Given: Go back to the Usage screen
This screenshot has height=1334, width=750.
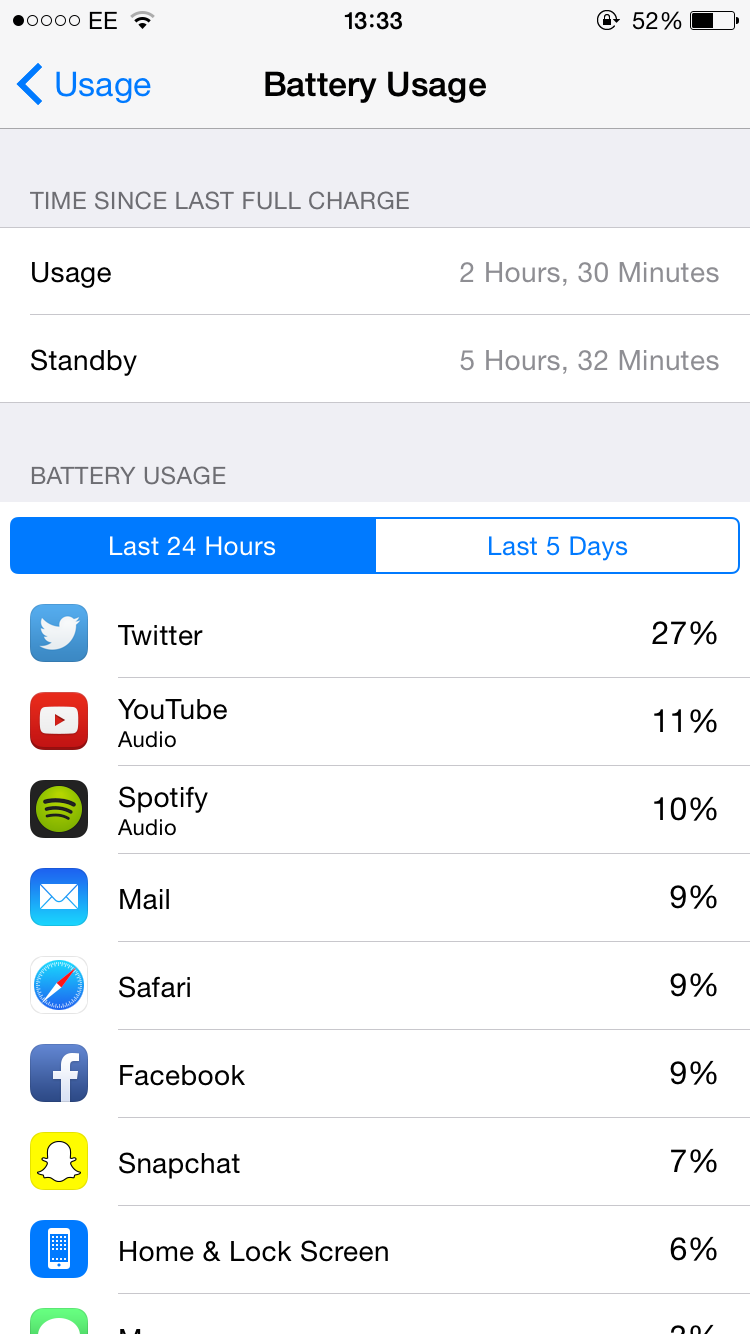Looking at the screenshot, I should point(84,85).
